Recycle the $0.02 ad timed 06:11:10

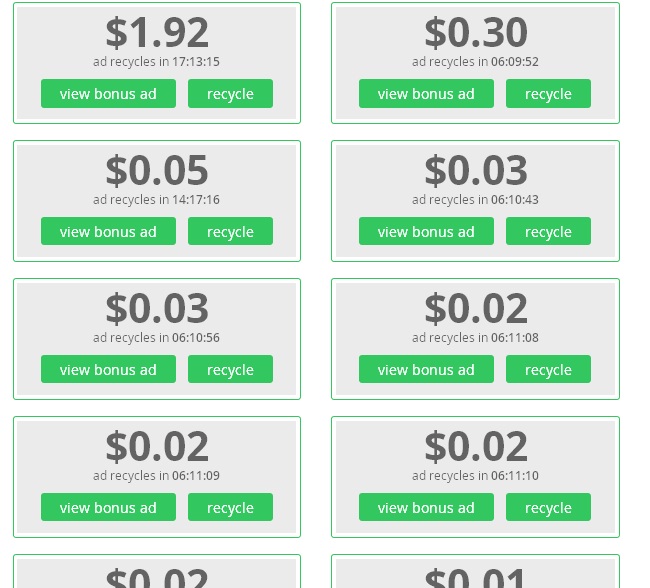coord(548,508)
